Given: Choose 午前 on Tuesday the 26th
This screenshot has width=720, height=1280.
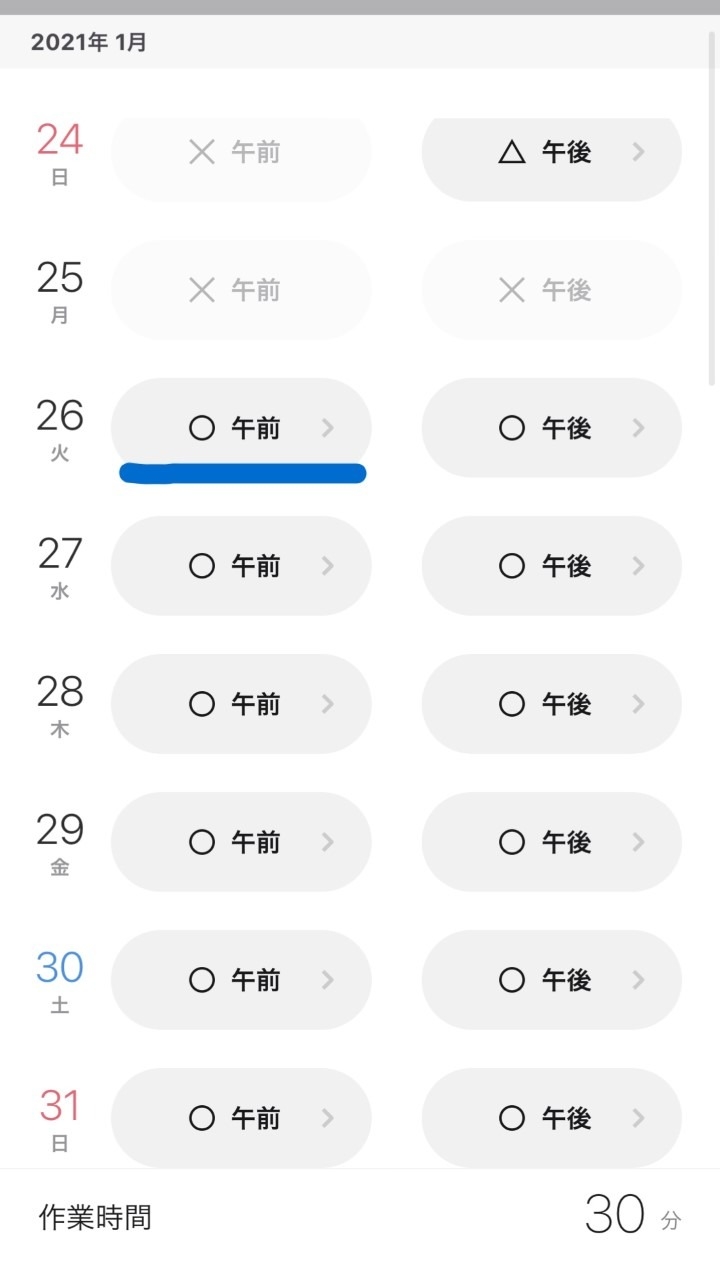Looking at the screenshot, I should (241, 428).
